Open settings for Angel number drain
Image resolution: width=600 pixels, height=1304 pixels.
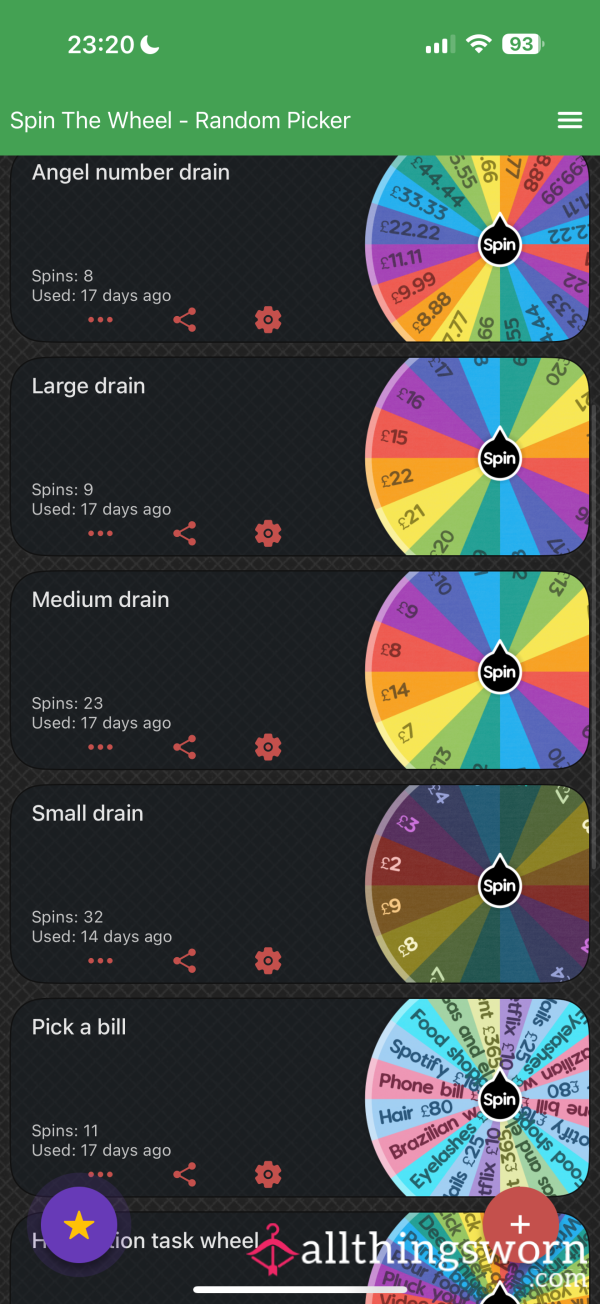pyautogui.click(x=268, y=320)
